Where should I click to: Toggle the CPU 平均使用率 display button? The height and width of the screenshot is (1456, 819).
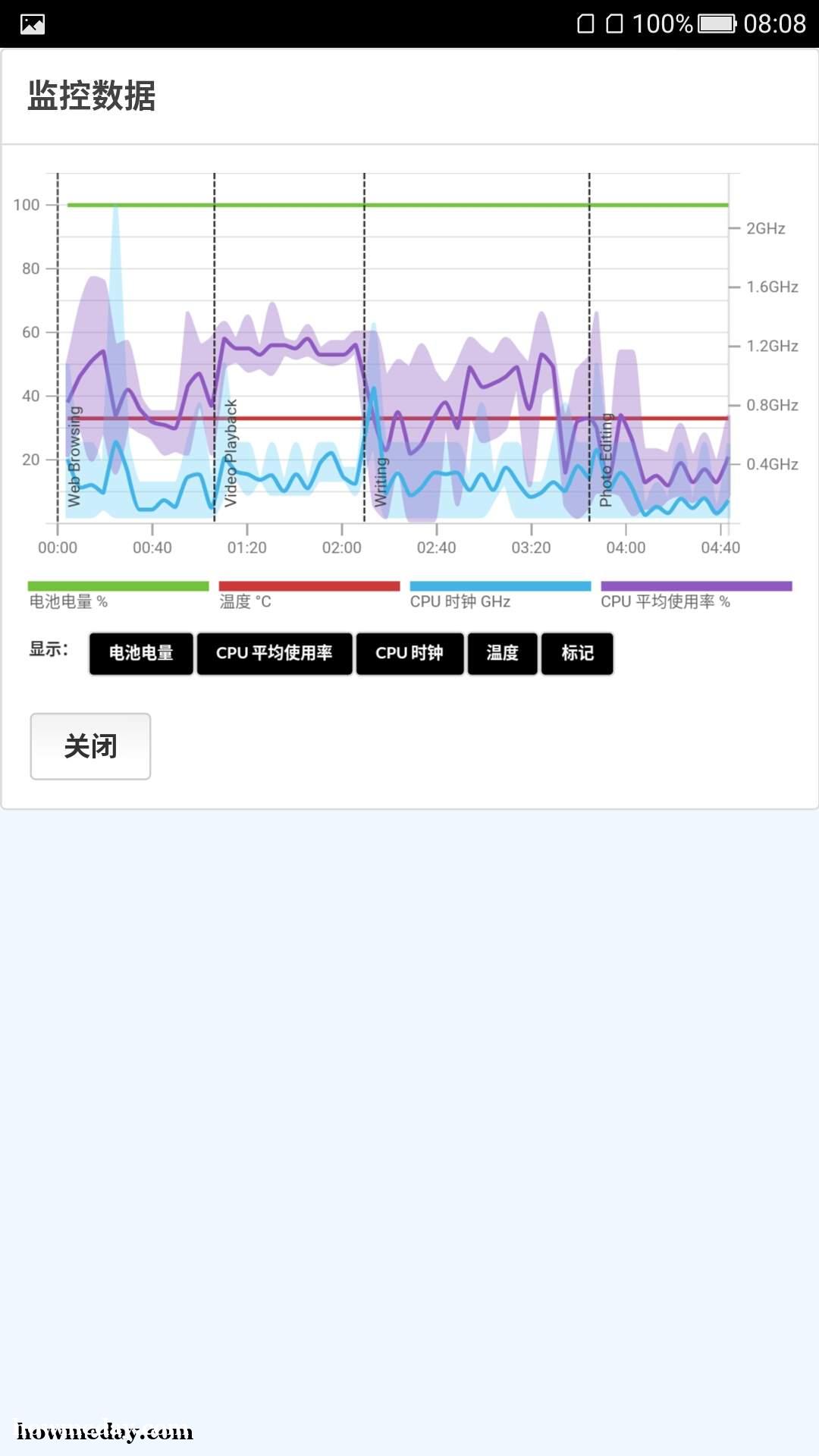[275, 653]
